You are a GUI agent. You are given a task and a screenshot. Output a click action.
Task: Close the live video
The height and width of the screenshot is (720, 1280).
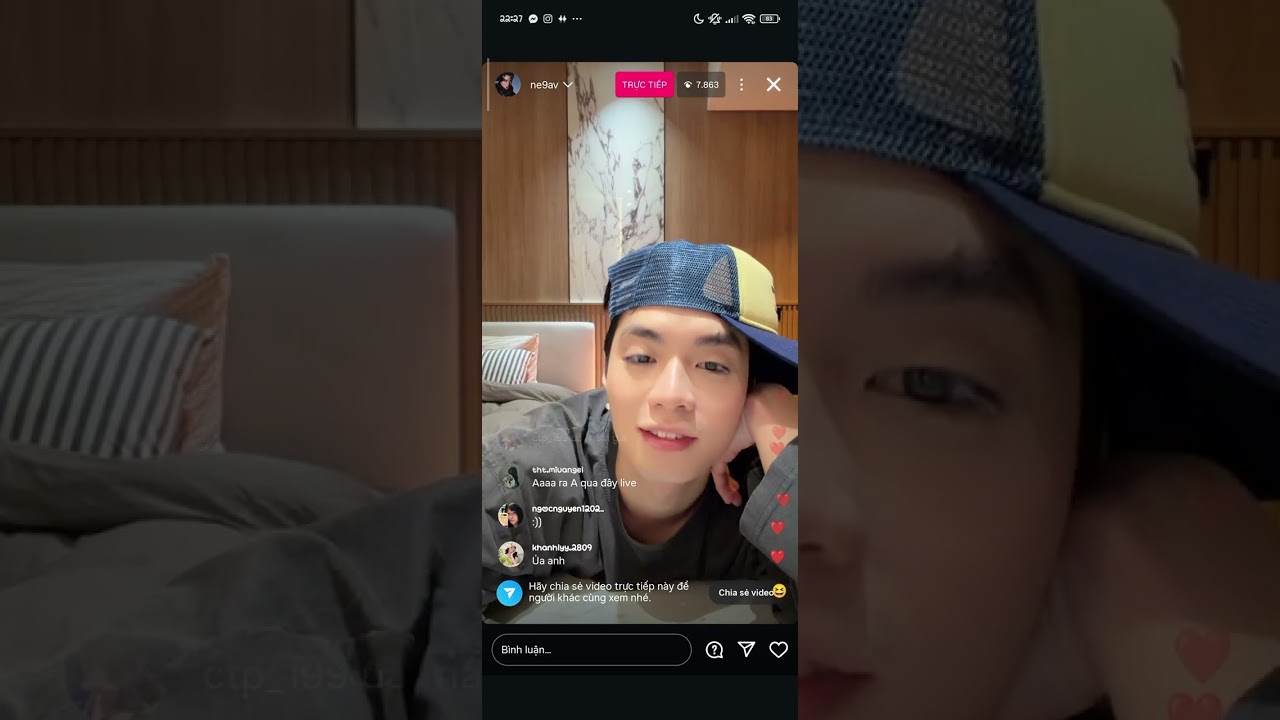[773, 85]
